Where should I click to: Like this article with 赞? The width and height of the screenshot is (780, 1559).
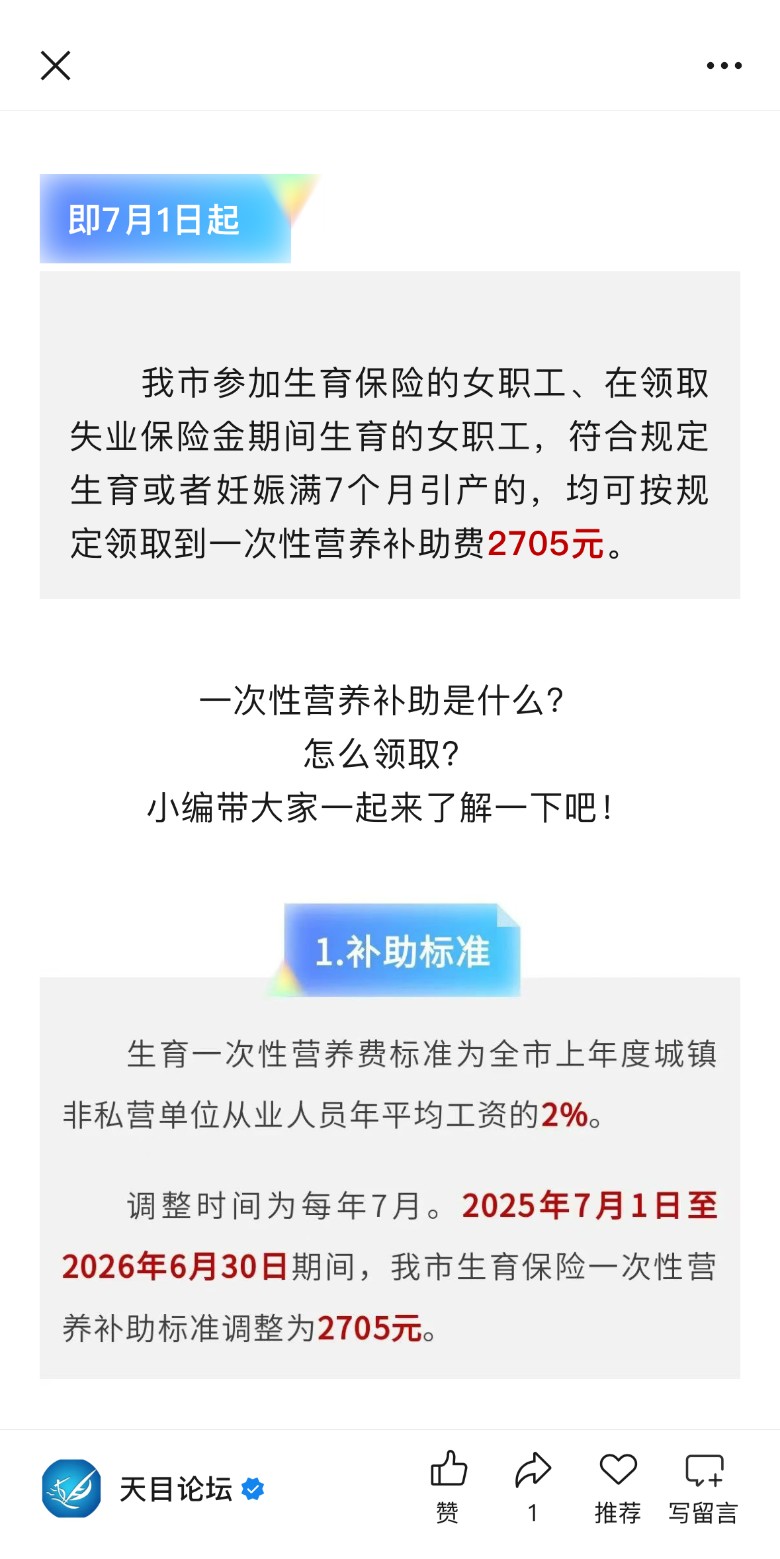(x=448, y=1486)
